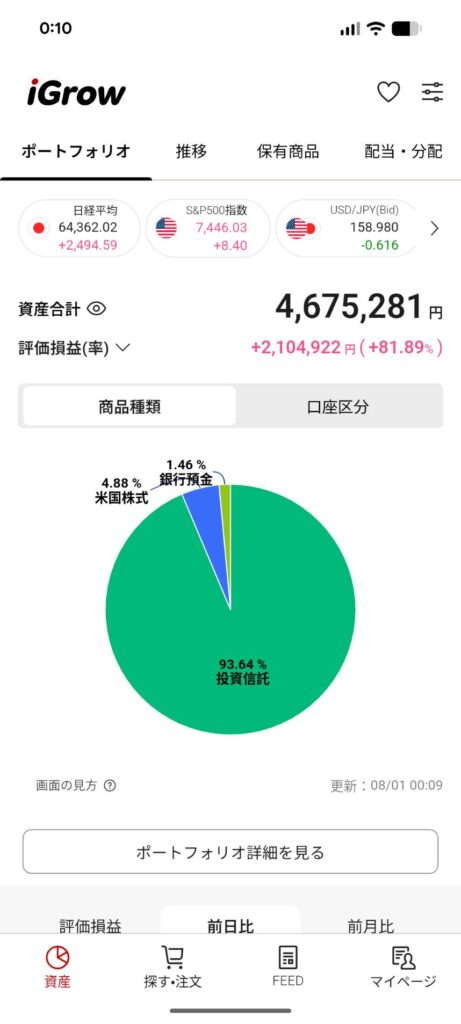
Task: Switch to the 推移 tab
Action: point(191,152)
